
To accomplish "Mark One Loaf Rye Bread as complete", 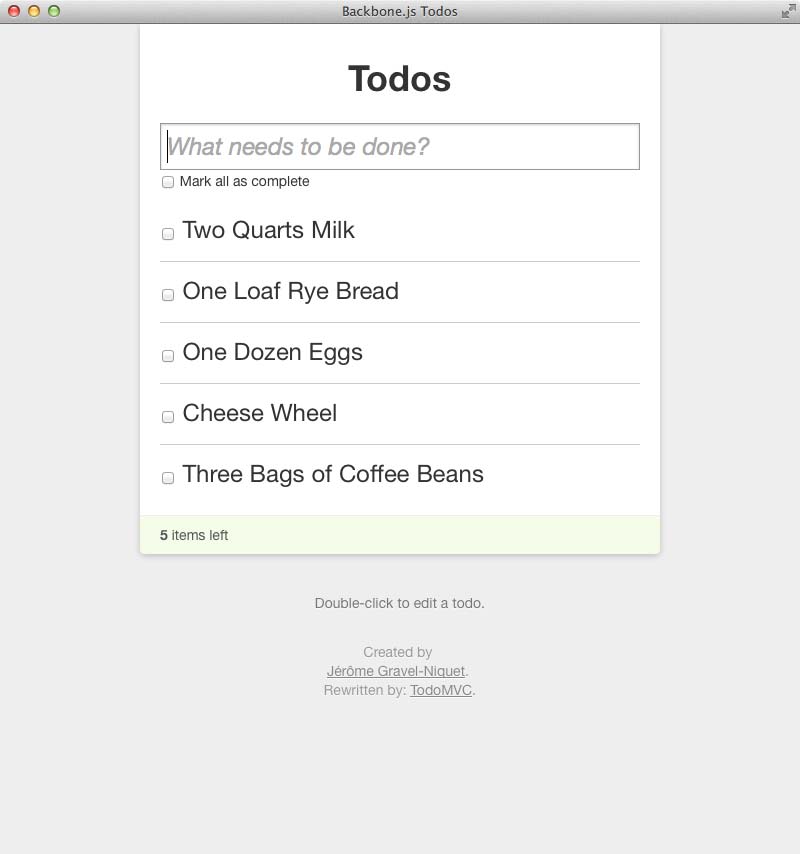I will (167, 294).
